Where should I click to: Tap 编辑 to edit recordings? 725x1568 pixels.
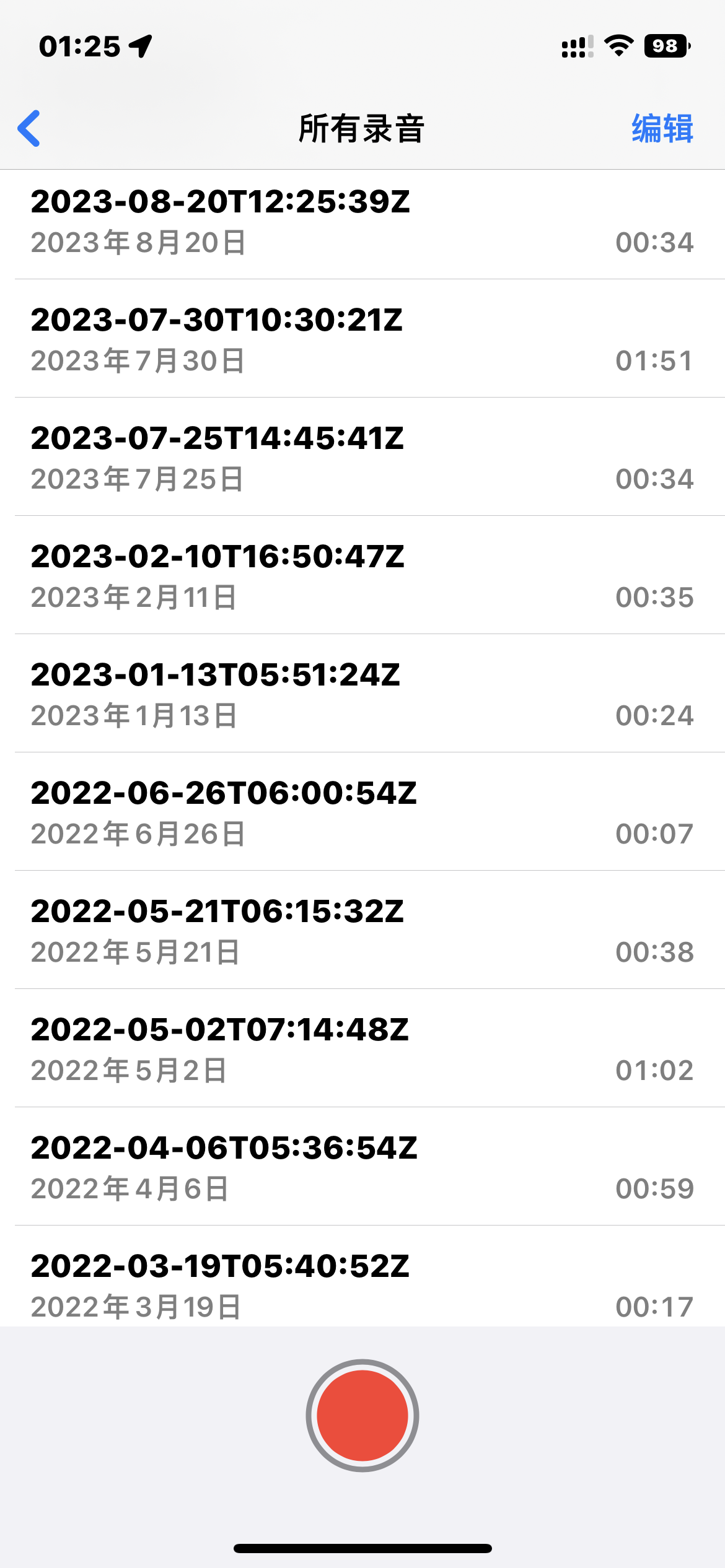662,129
